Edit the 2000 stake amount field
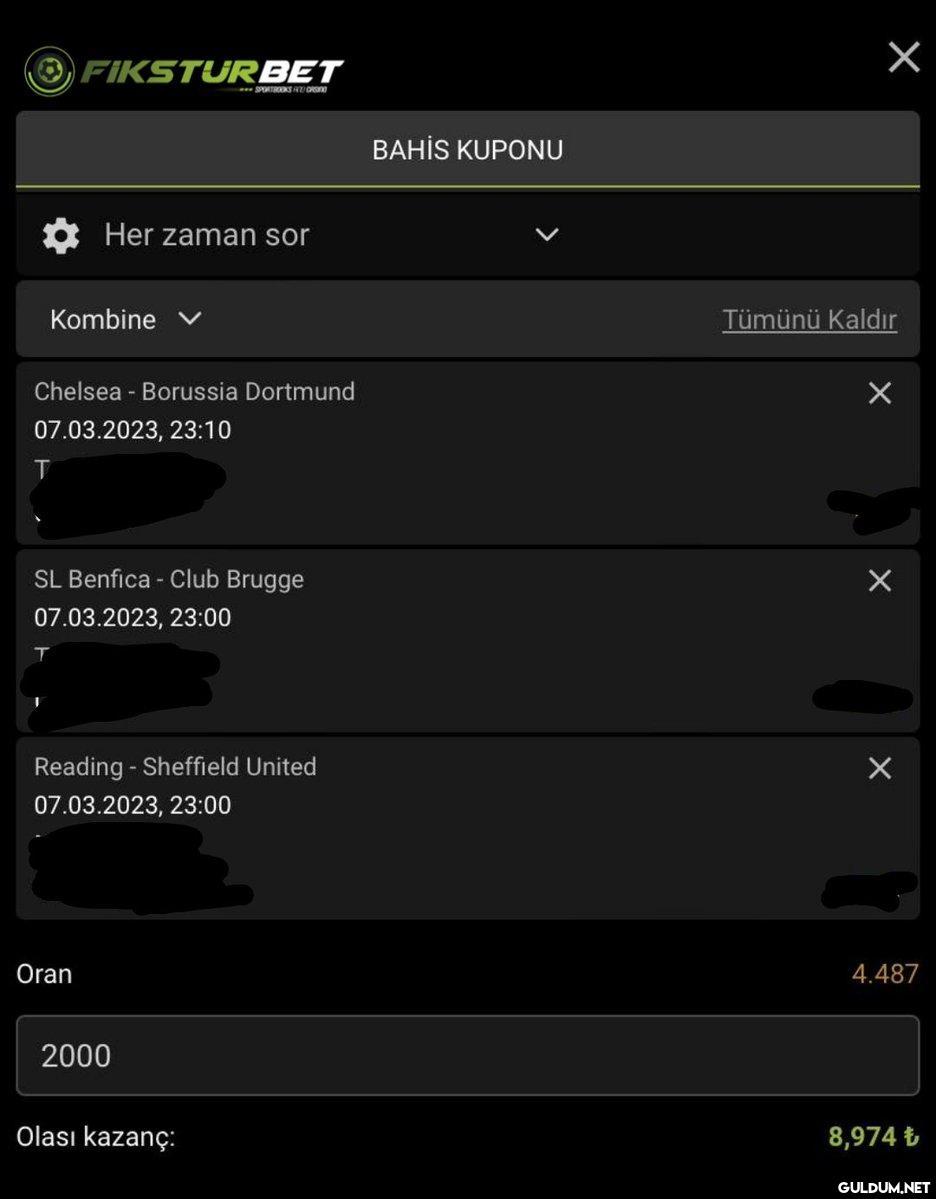 click(x=467, y=1056)
